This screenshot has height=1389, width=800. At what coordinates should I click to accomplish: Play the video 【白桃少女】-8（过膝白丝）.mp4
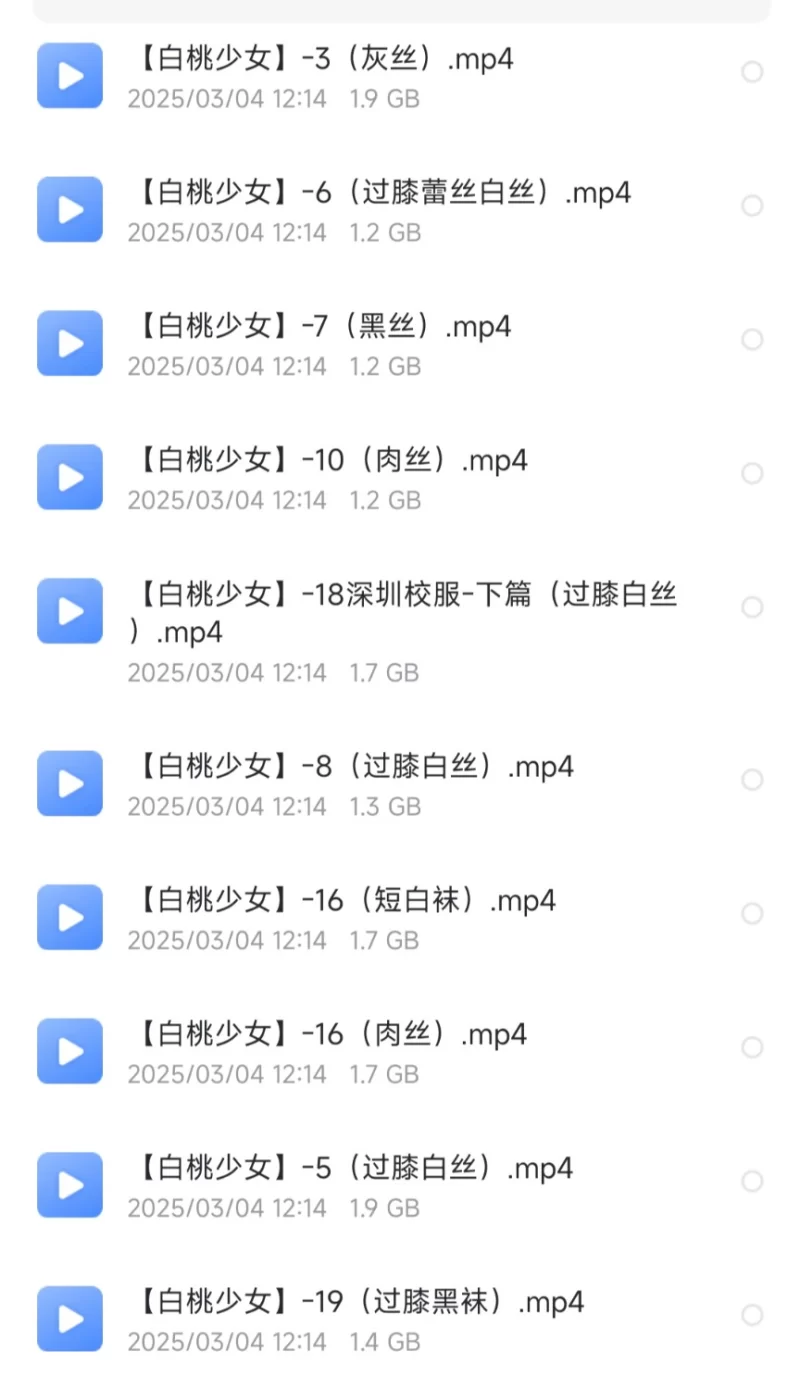[x=69, y=784]
